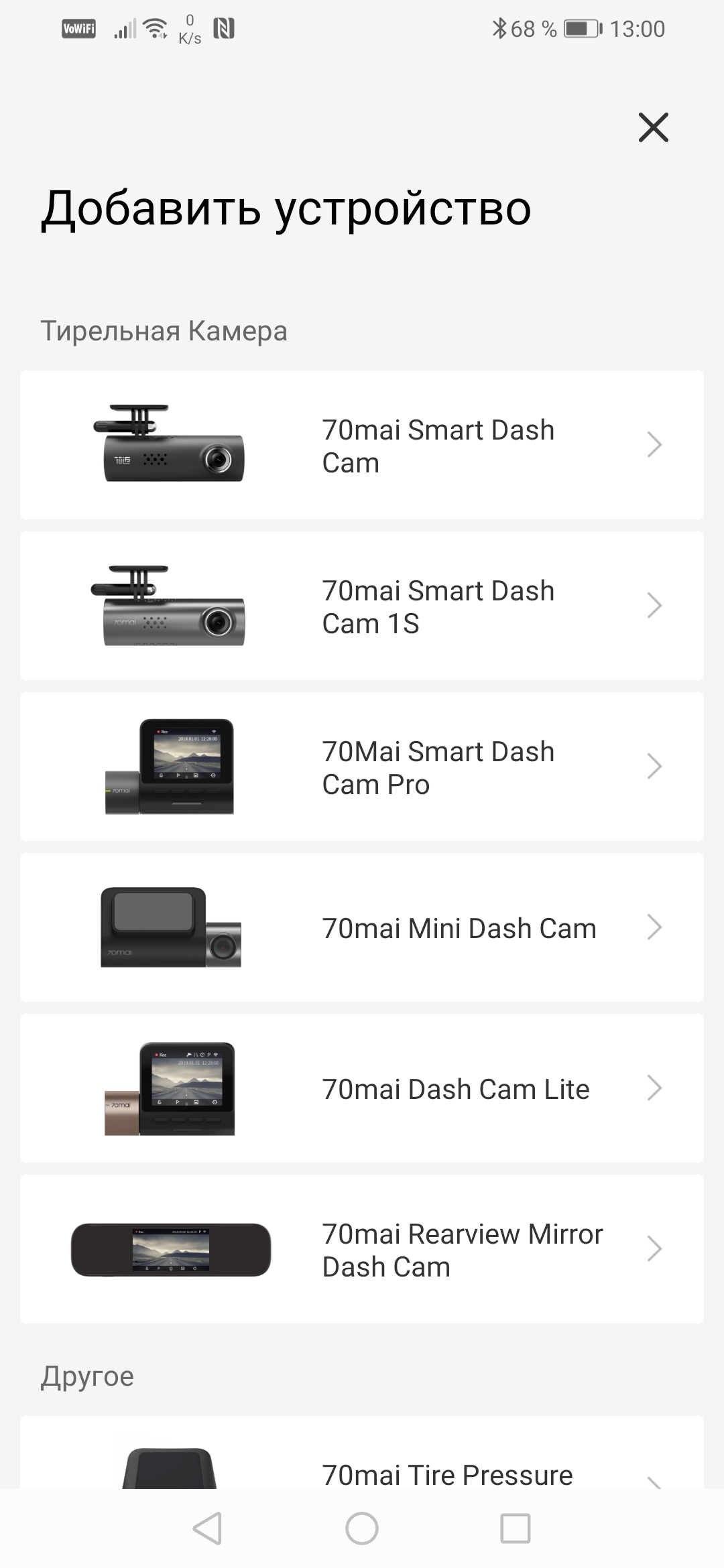Screen dimensions: 724x1568
Task: Choose 70mai Smart Dash Cam 1S
Action: tap(362, 606)
